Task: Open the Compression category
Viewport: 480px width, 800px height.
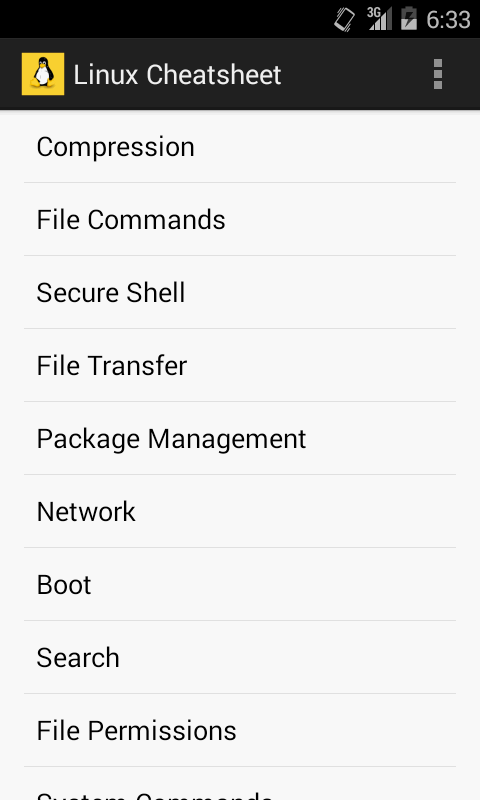Action: tap(240, 147)
